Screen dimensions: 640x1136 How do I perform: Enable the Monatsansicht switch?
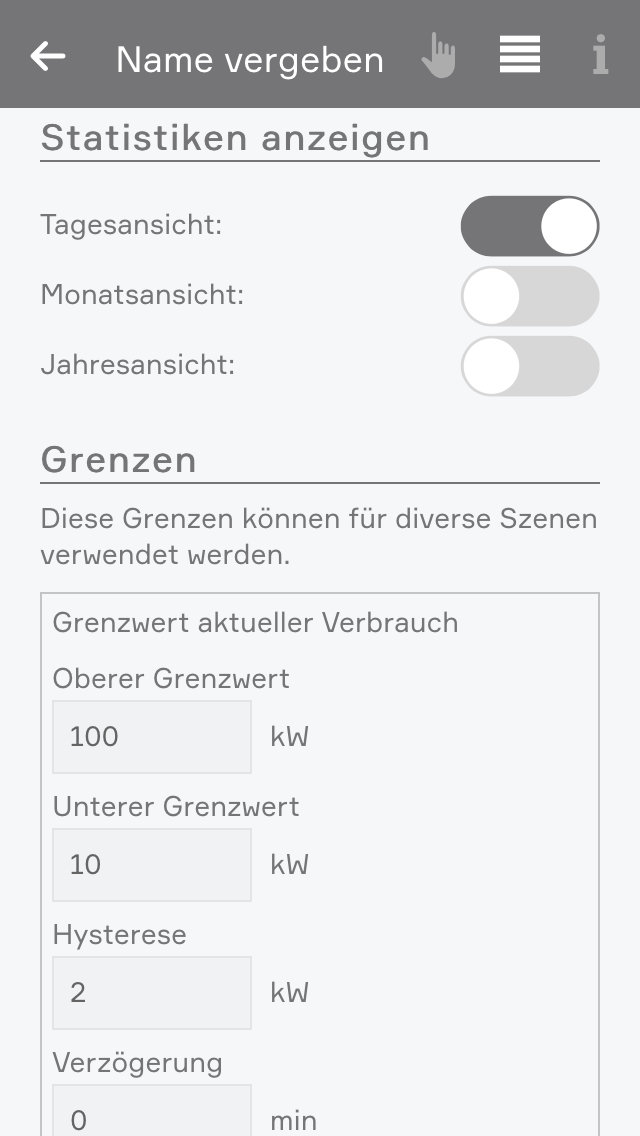530,296
